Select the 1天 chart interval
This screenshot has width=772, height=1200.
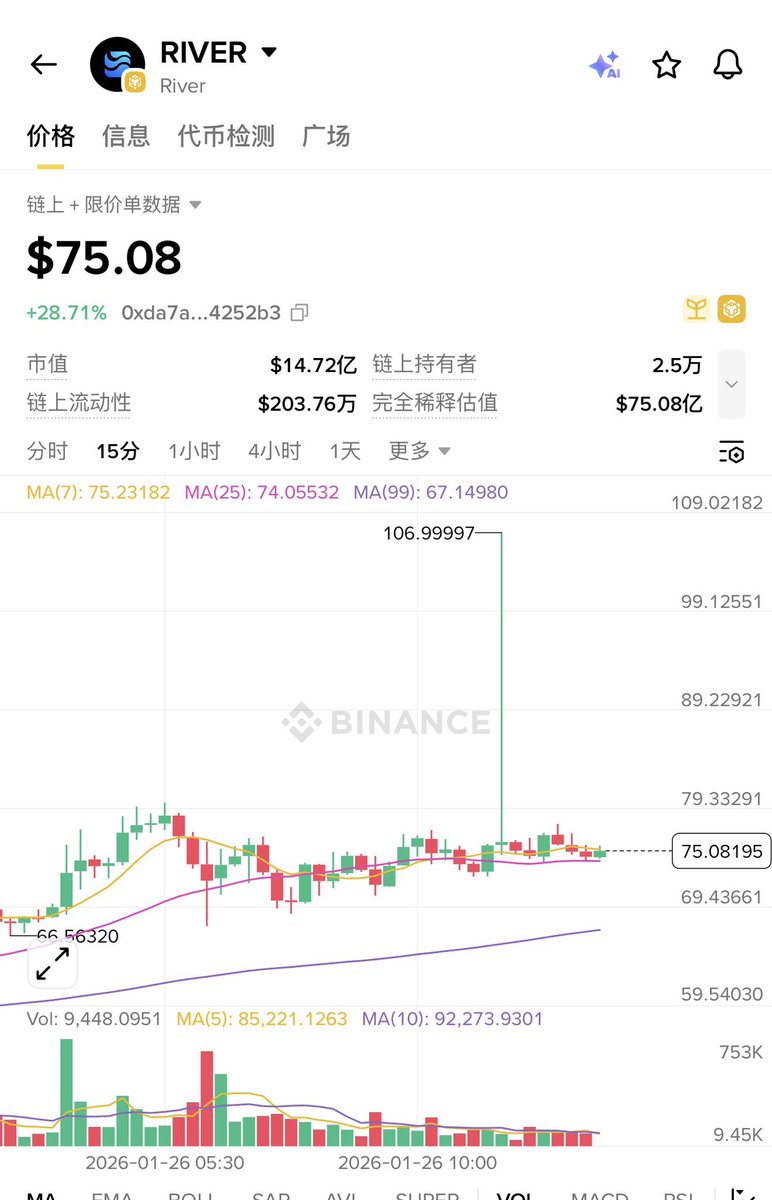pyautogui.click(x=345, y=451)
